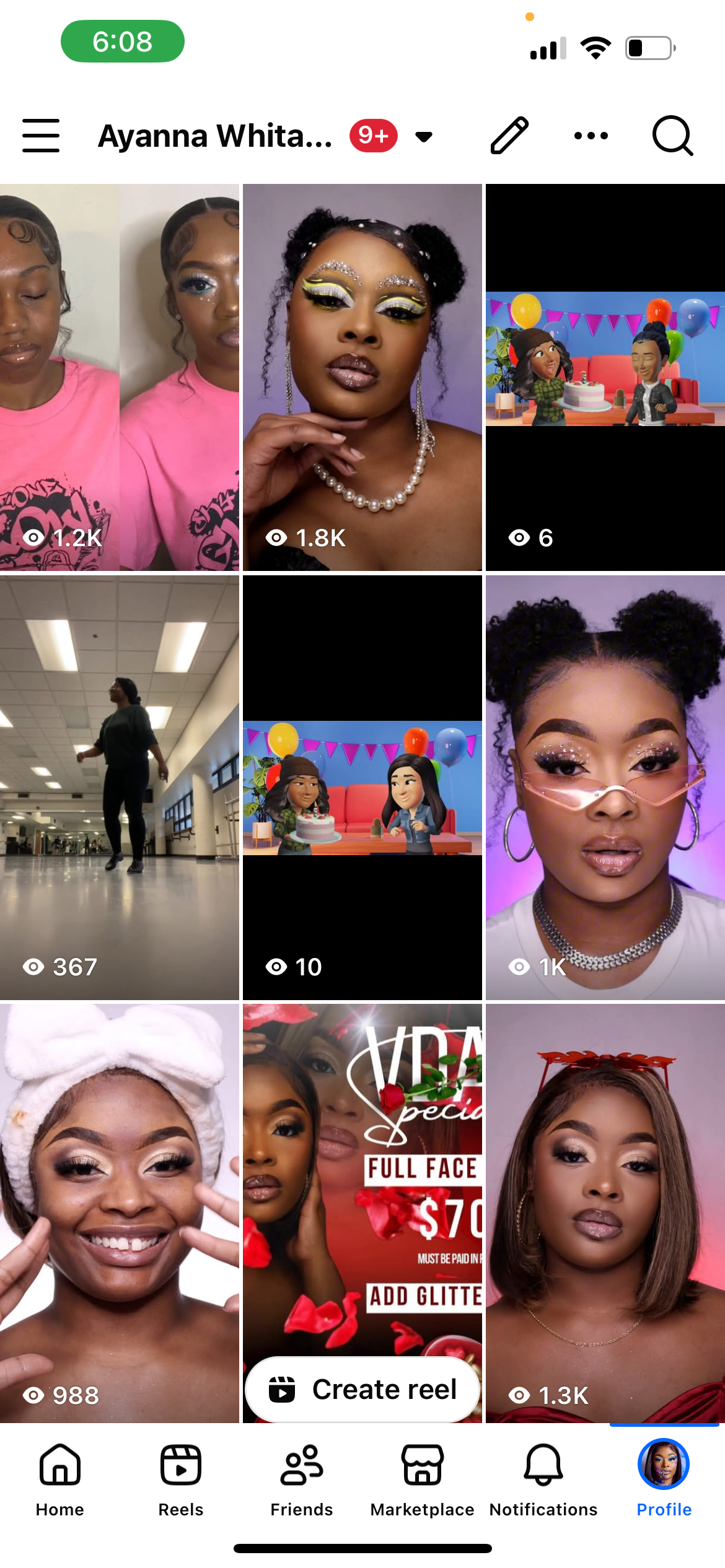Expand the profile switcher dropdown arrow

pyautogui.click(x=424, y=137)
